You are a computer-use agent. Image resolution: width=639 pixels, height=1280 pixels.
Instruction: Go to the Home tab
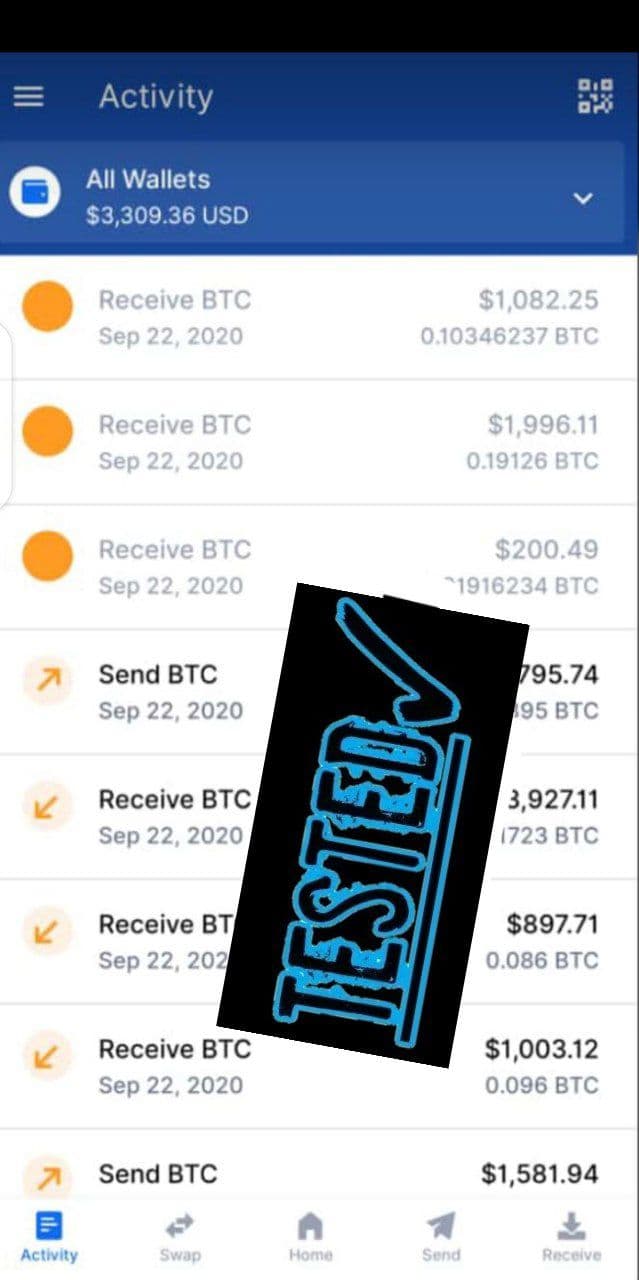click(x=310, y=1237)
